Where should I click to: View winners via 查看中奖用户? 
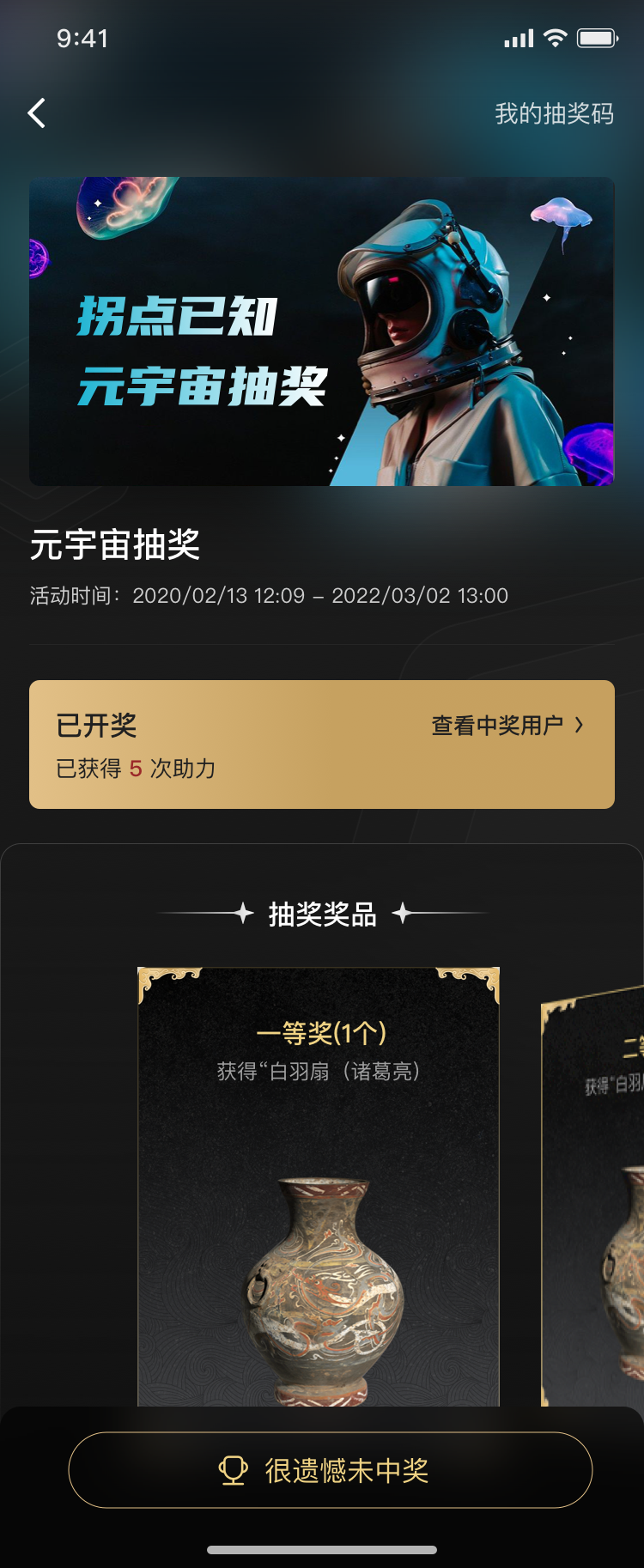pyautogui.click(x=507, y=726)
